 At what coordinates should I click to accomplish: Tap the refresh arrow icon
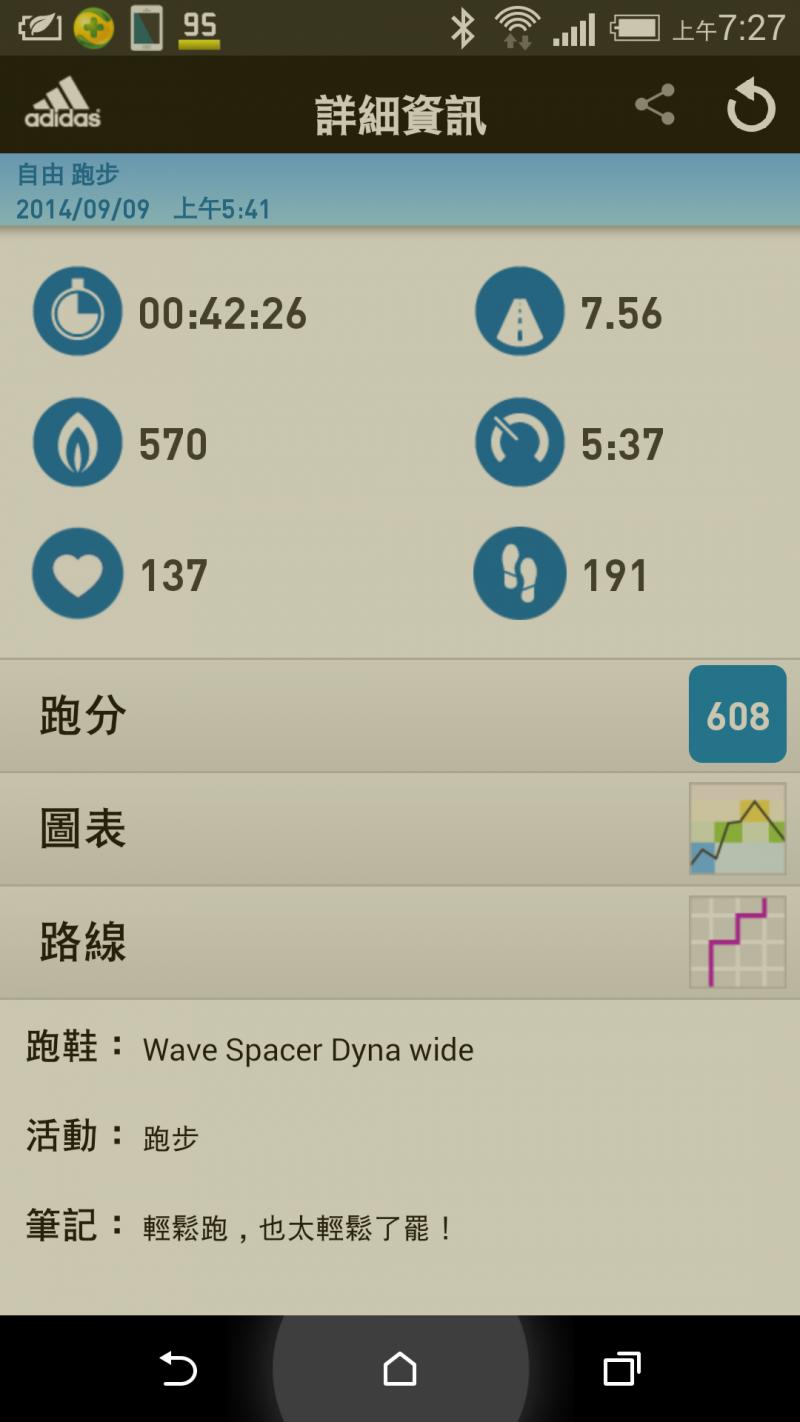tap(751, 106)
